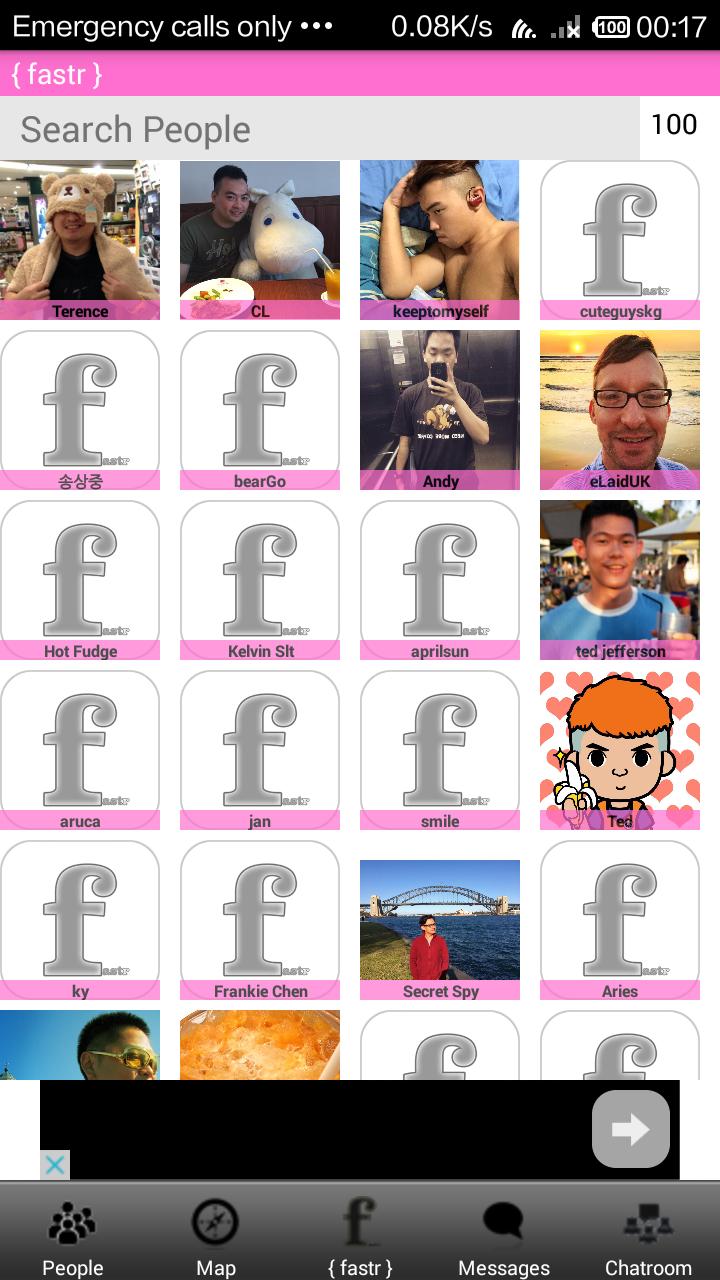Dismiss the ad banner
This screenshot has height=1280, width=720.
pos(55,1164)
